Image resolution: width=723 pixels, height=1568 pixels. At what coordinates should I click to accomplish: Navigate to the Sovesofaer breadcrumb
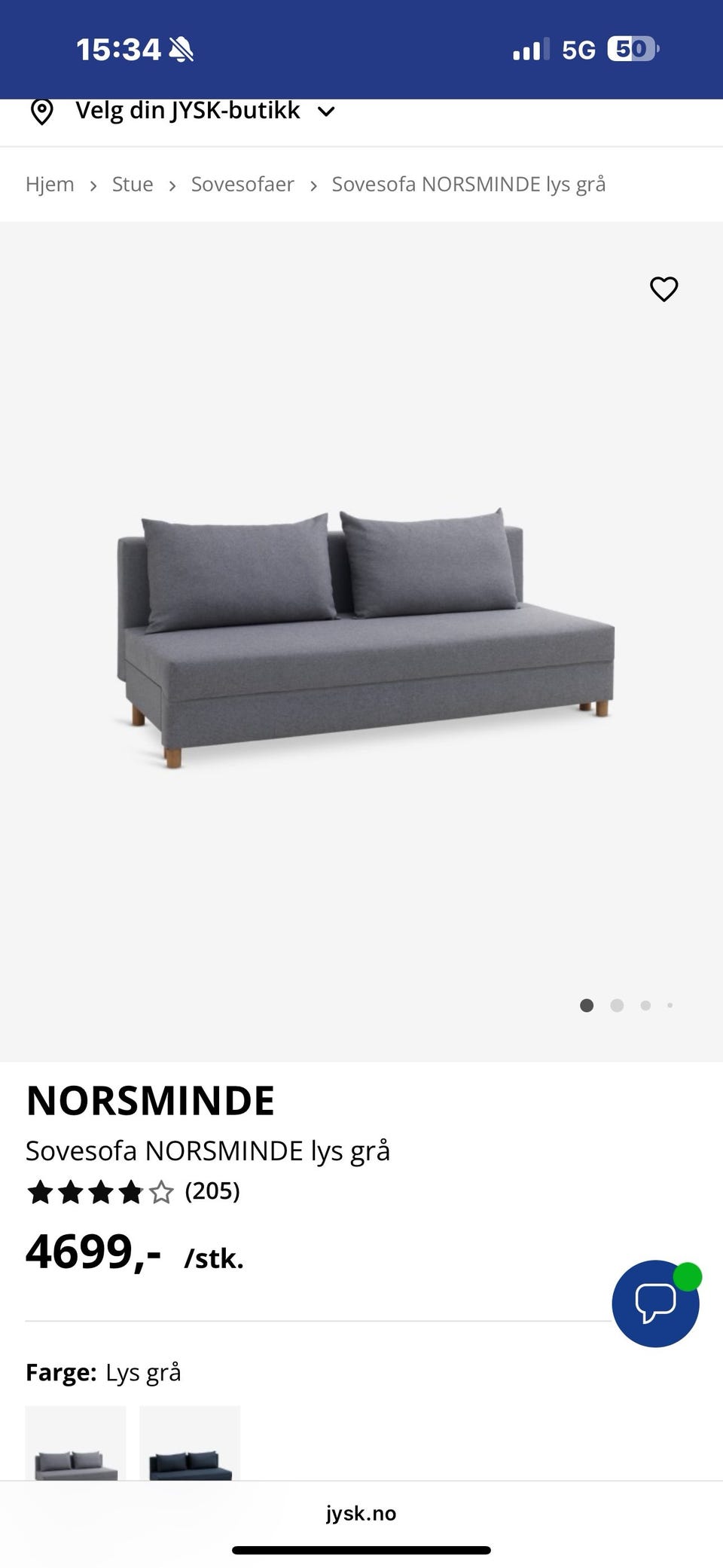[x=242, y=184]
